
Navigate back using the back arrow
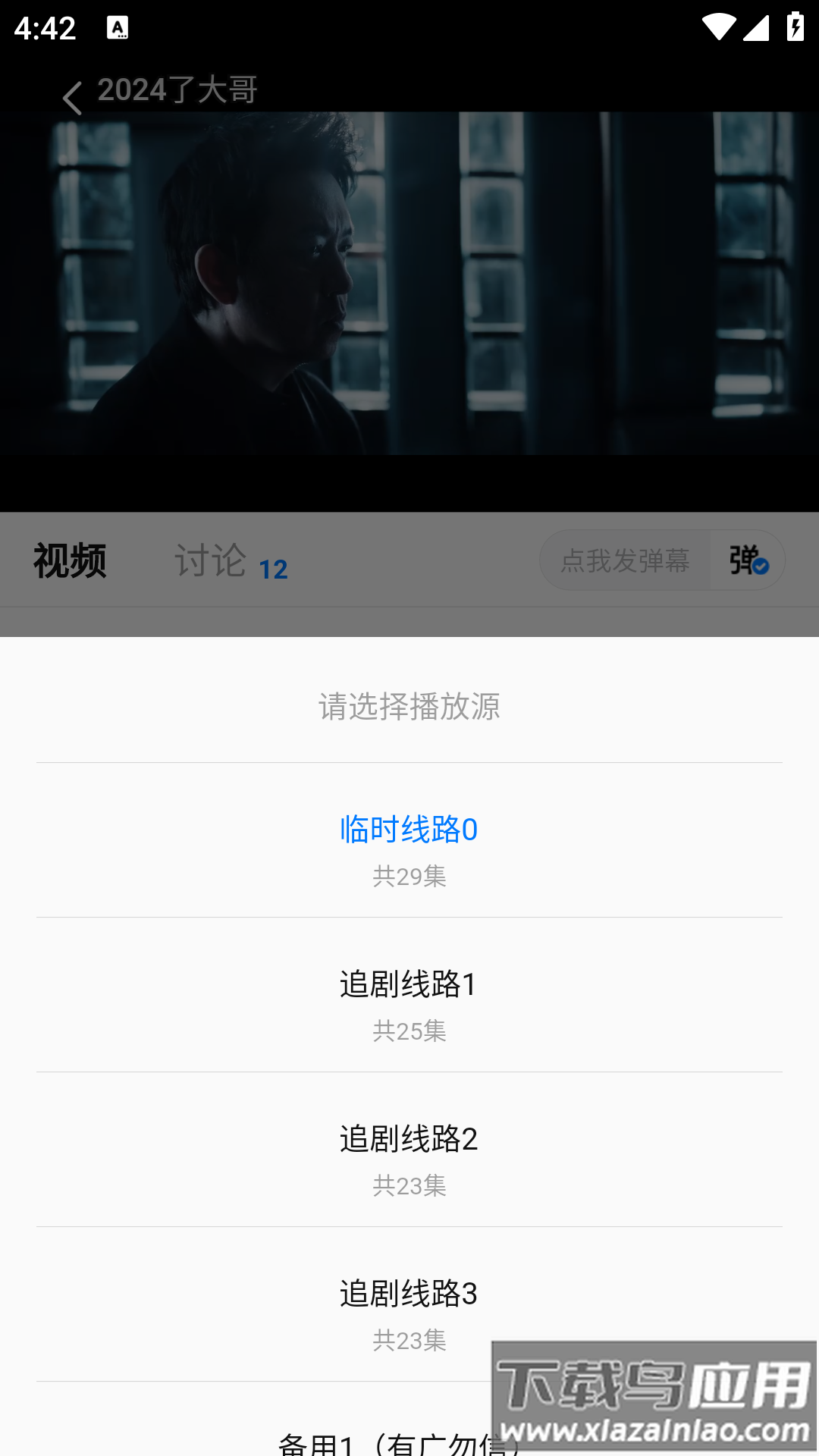coord(72,99)
